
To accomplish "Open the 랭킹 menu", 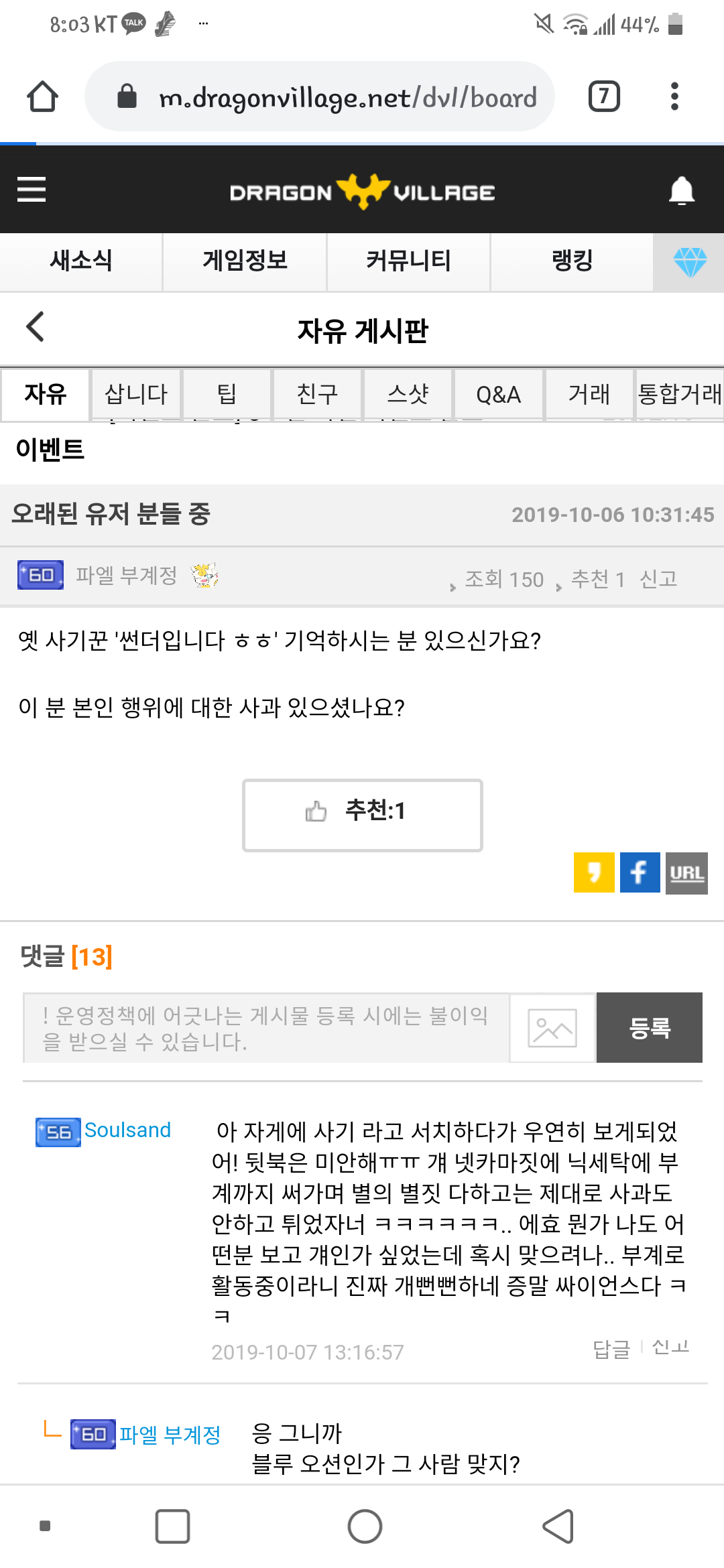I will tap(572, 261).
